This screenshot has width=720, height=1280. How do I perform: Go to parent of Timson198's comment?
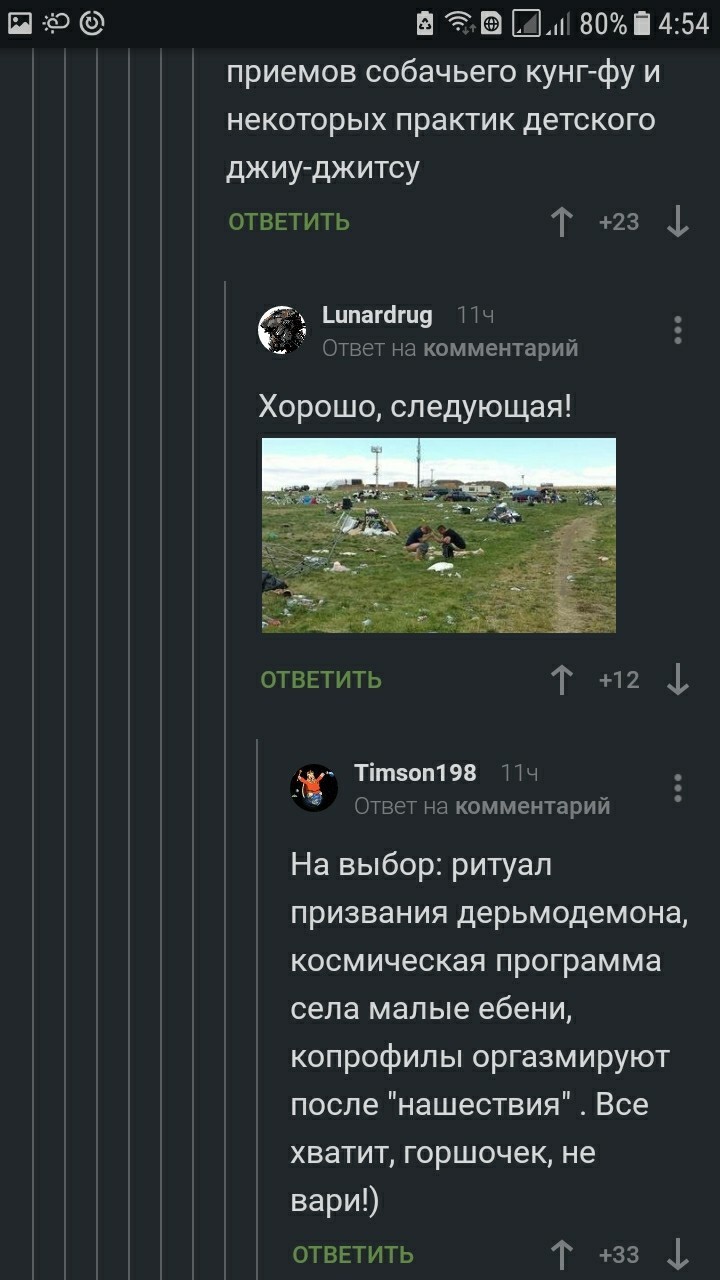pos(532,806)
